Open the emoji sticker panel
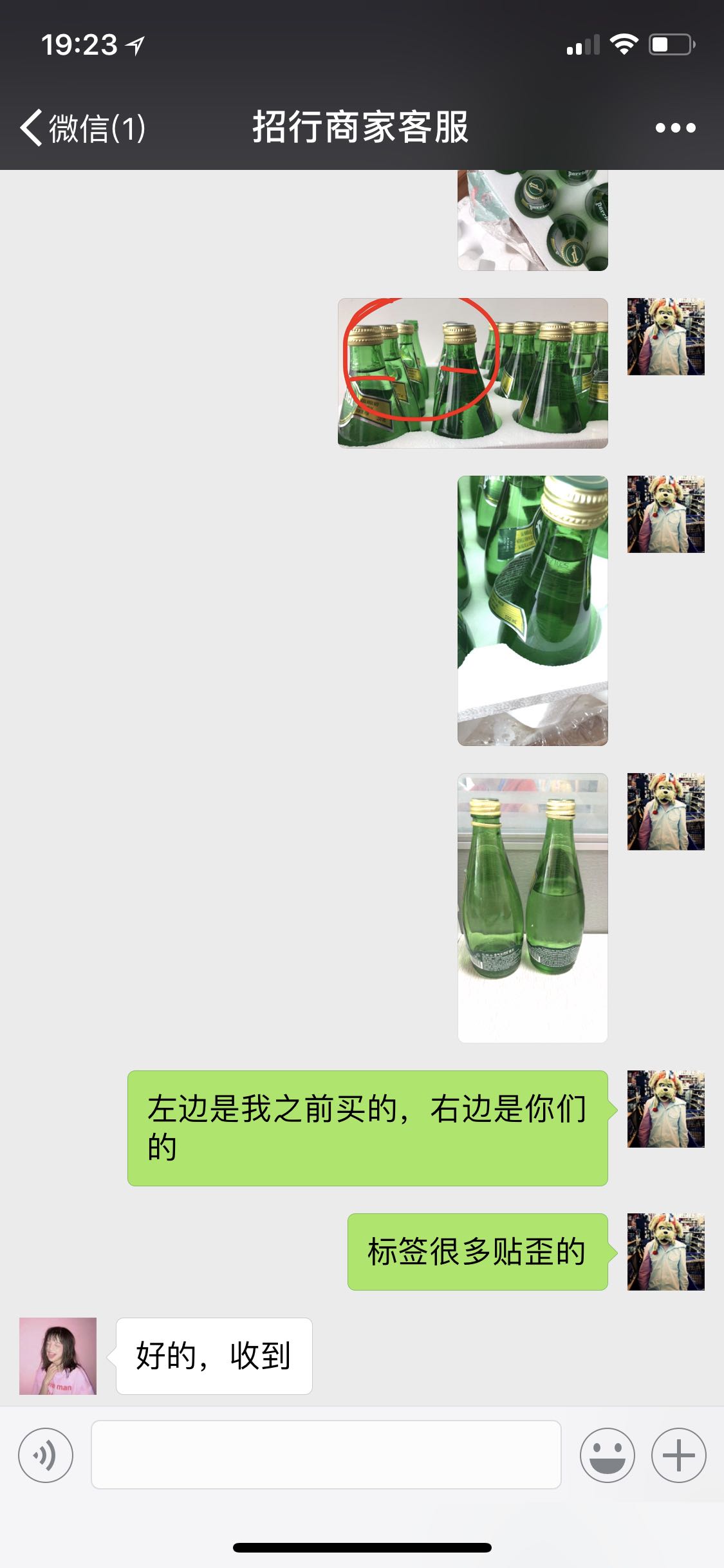The width and height of the screenshot is (724, 1568). [x=607, y=1455]
